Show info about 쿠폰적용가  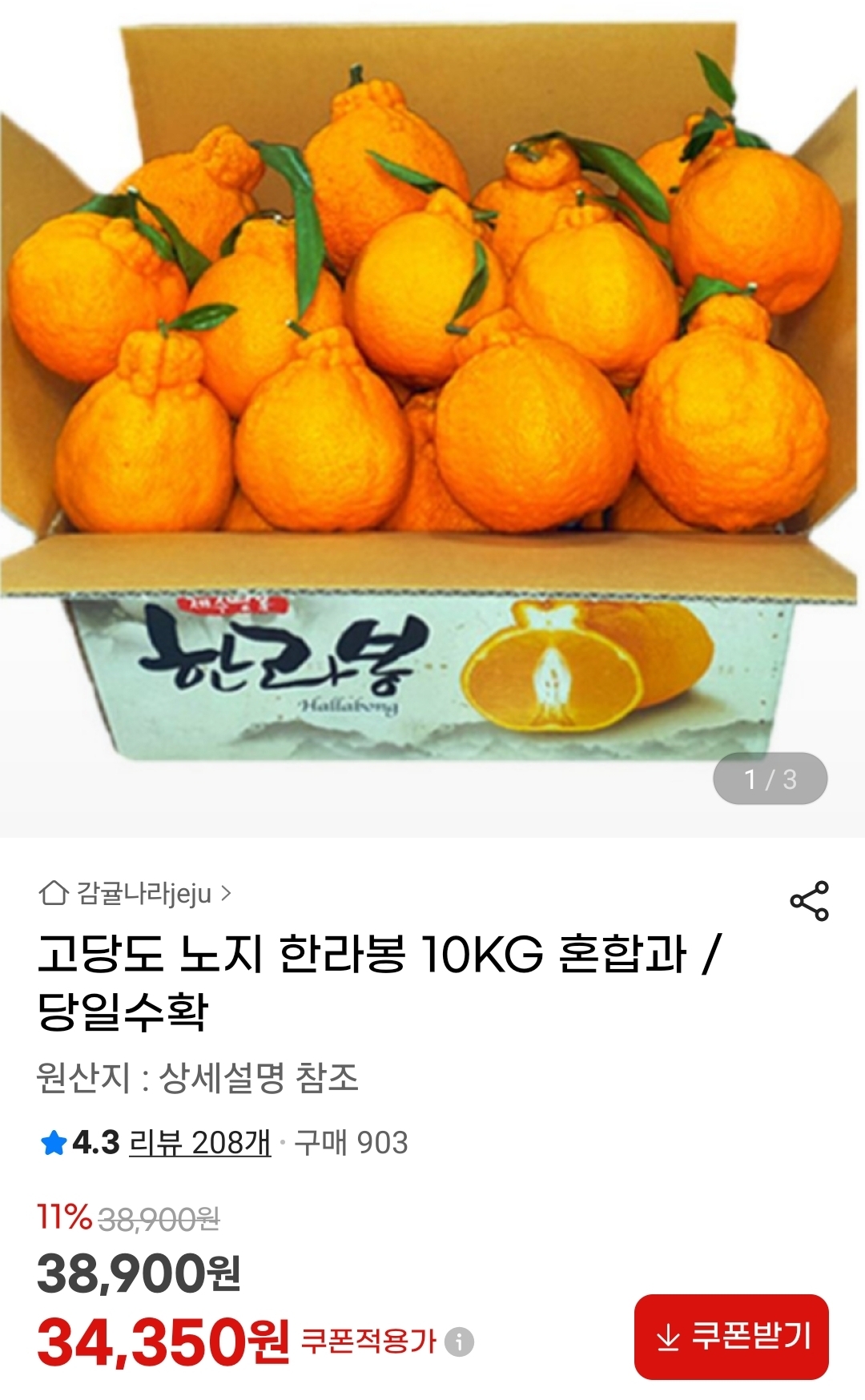(x=460, y=1341)
